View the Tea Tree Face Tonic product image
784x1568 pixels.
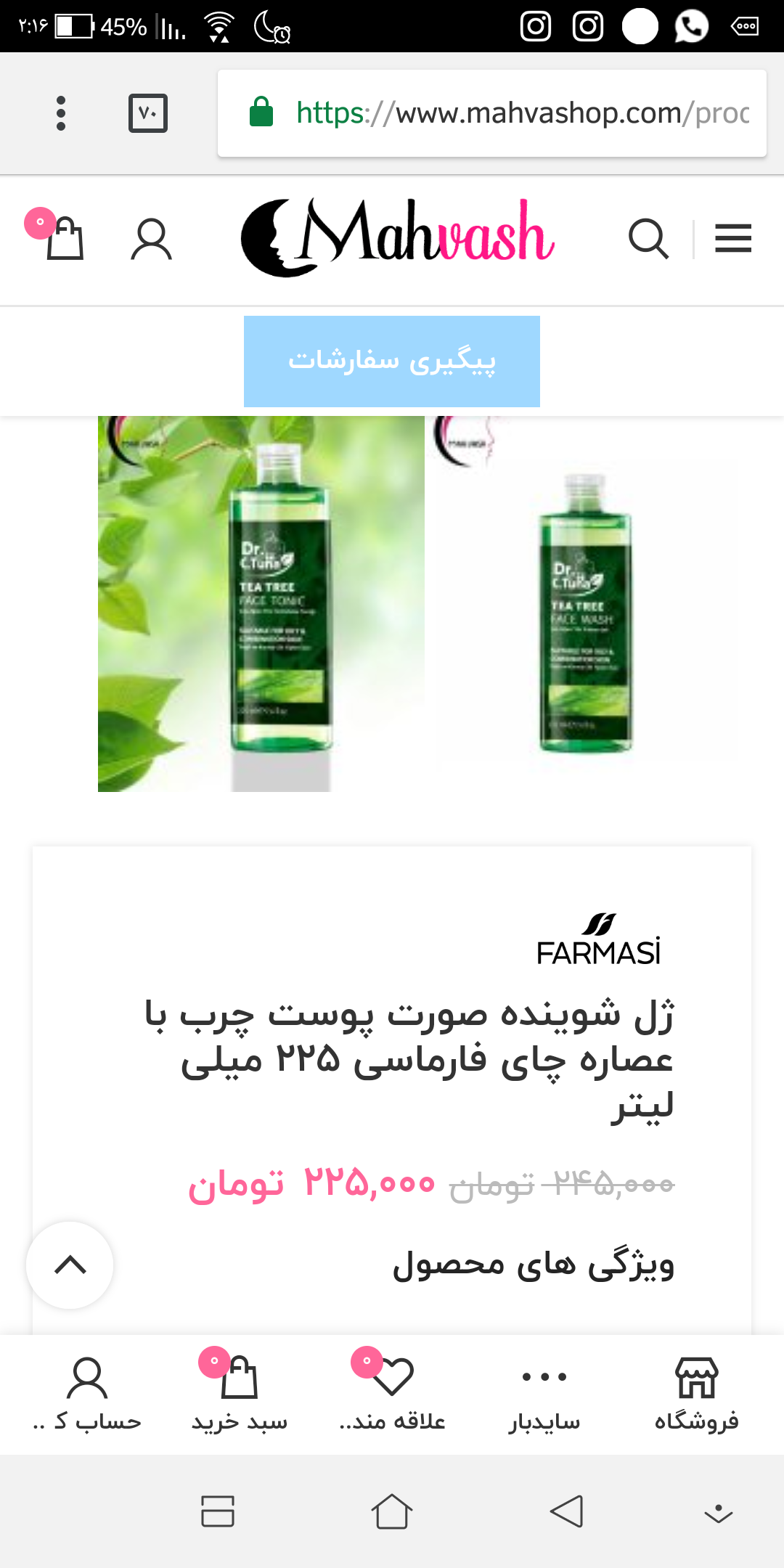tap(261, 604)
